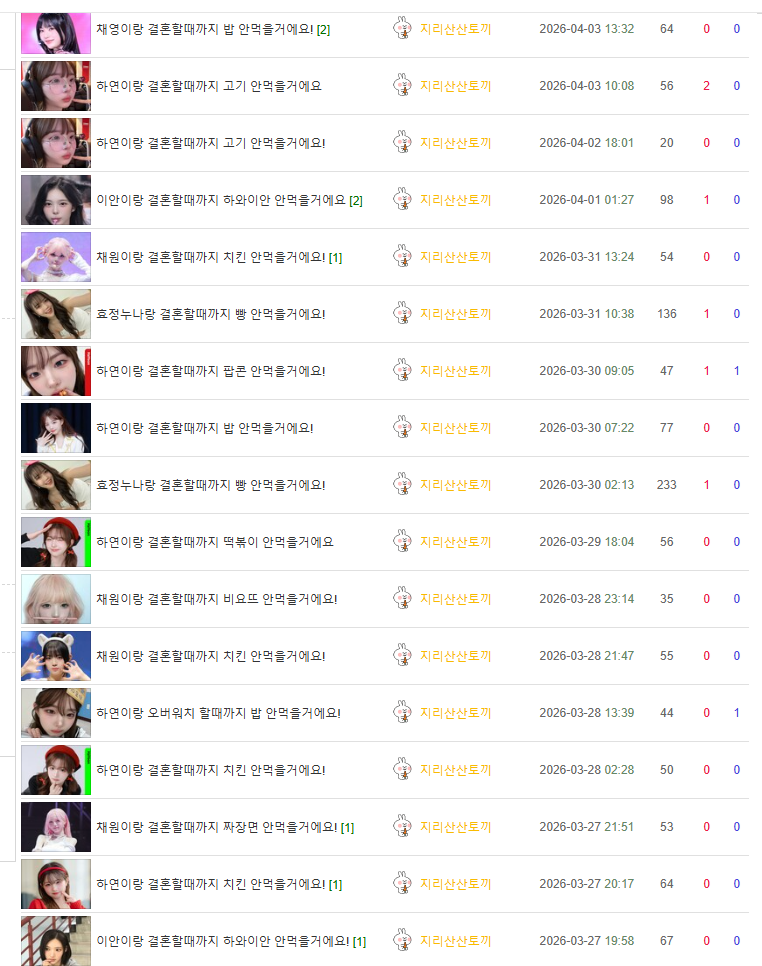The width and height of the screenshot is (762, 966).
Task: Tap the thumbnail of the 하연이랑 팝콘 post
Action: point(56,371)
